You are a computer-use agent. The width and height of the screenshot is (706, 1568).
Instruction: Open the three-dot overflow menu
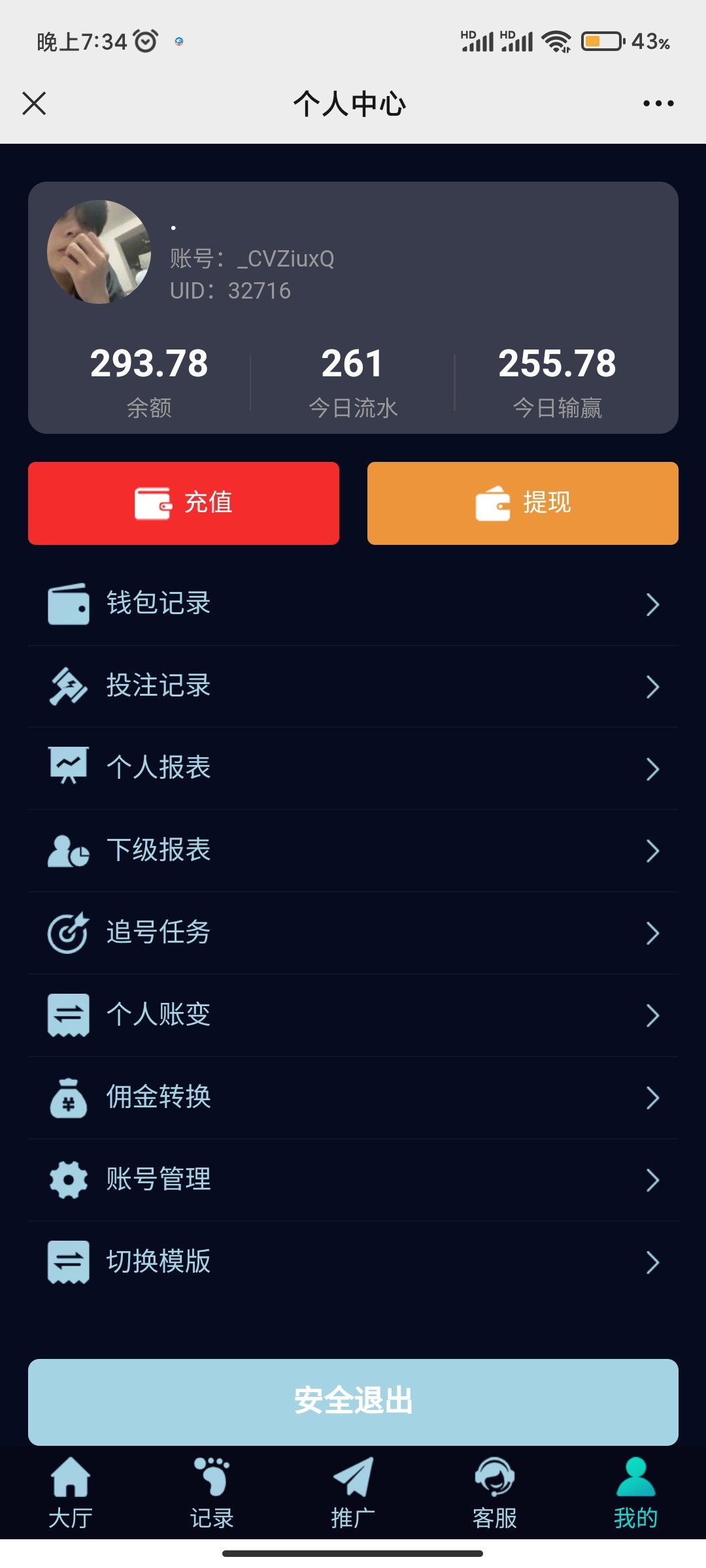click(x=658, y=103)
